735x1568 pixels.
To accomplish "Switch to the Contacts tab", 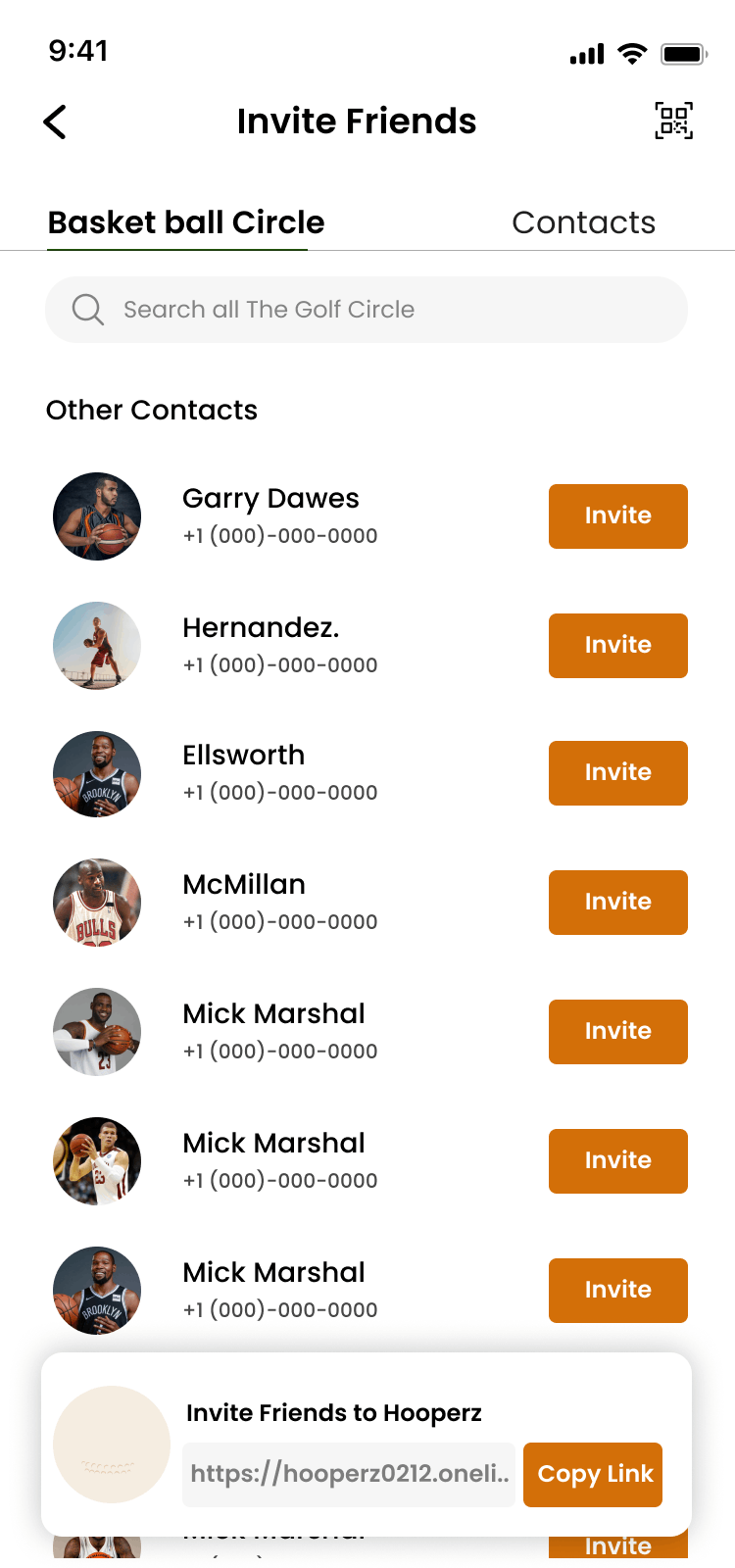I will pyautogui.click(x=583, y=222).
